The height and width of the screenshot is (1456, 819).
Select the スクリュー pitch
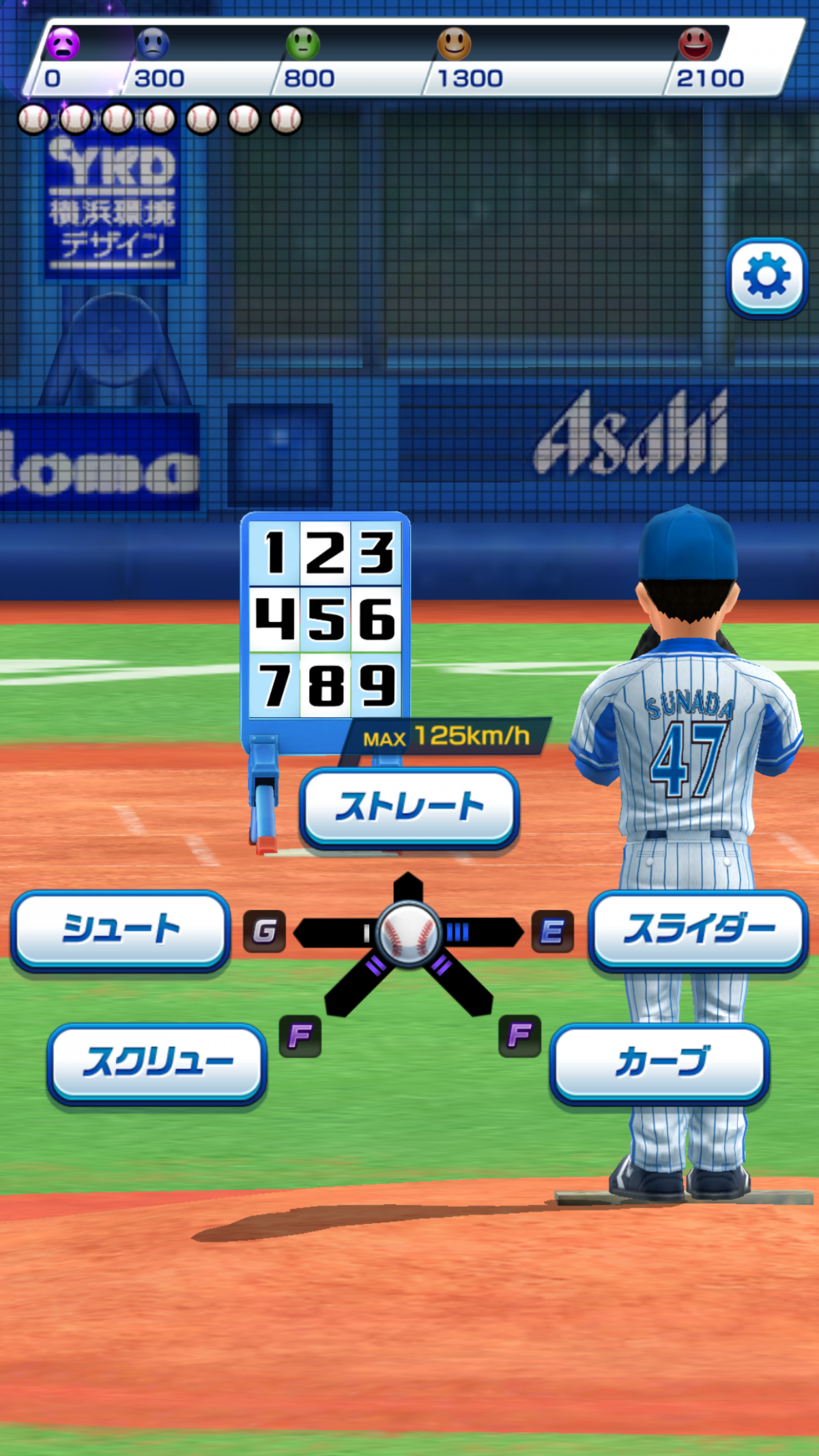point(157,1062)
